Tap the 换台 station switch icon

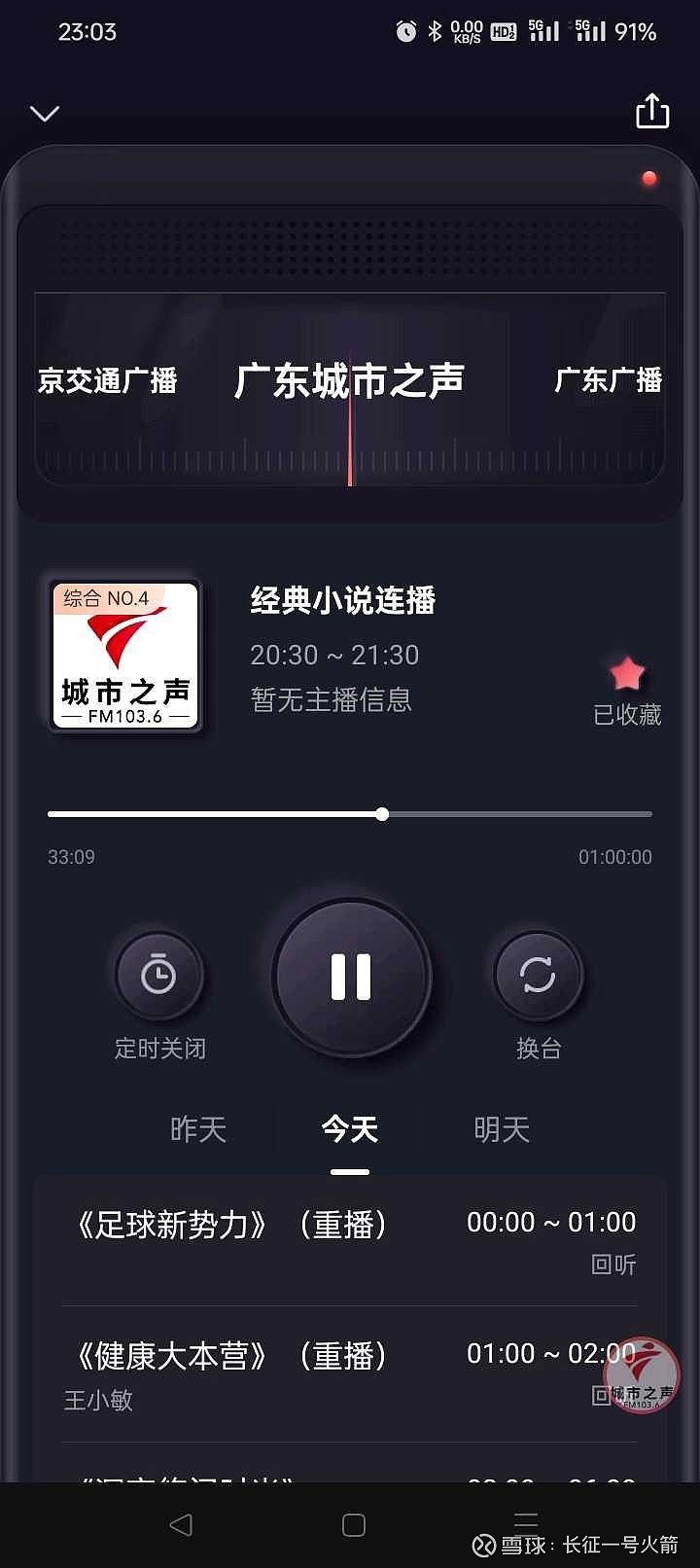point(539,974)
